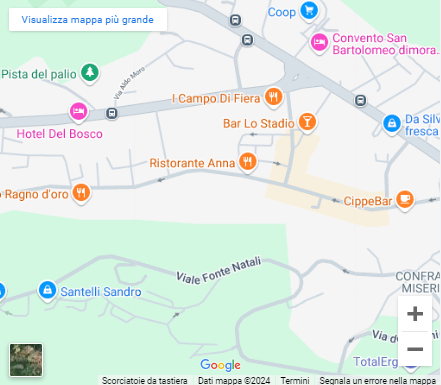This screenshot has width=441, height=385.
Task: Select the CippeBar cafe marker
Action: click(405, 200)
